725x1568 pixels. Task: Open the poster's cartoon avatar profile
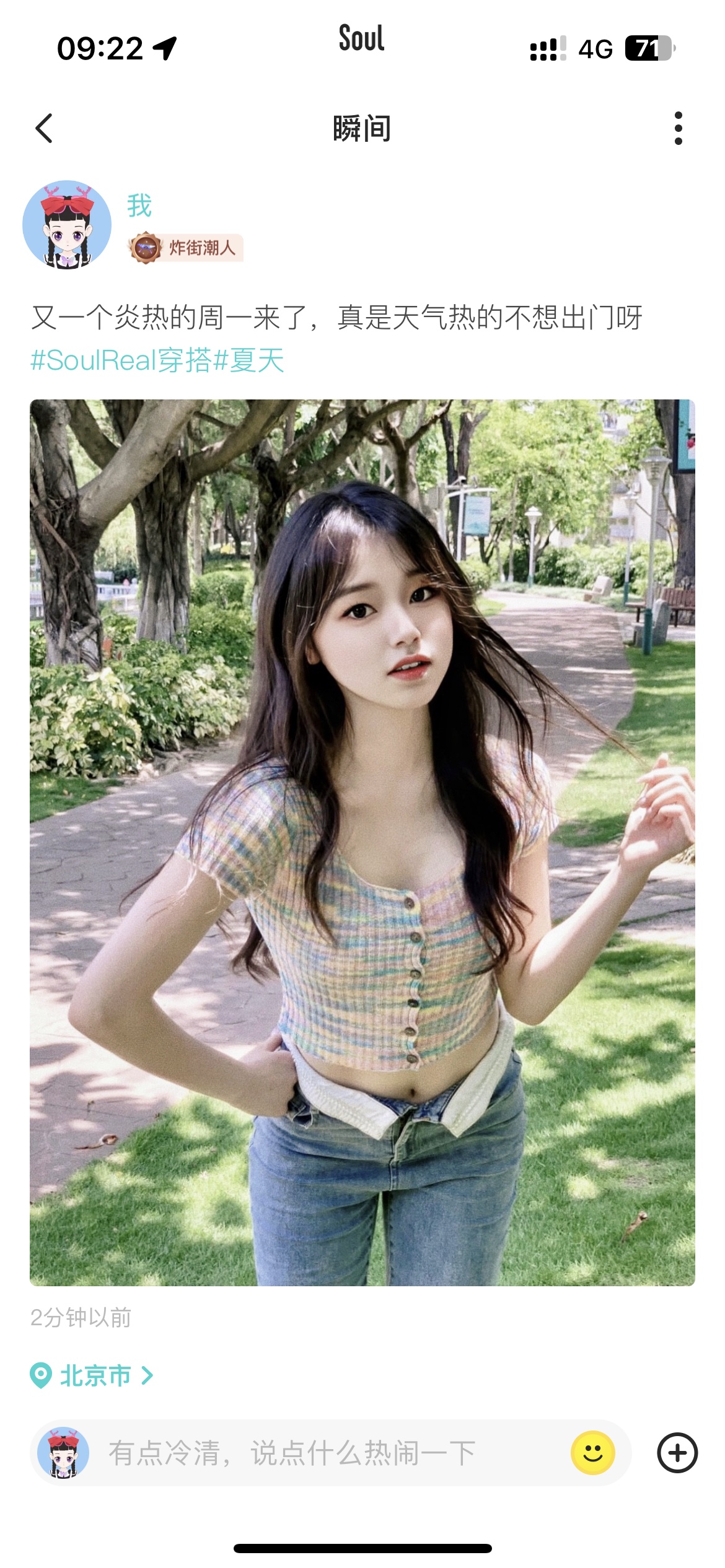click(x=67, y=224)
